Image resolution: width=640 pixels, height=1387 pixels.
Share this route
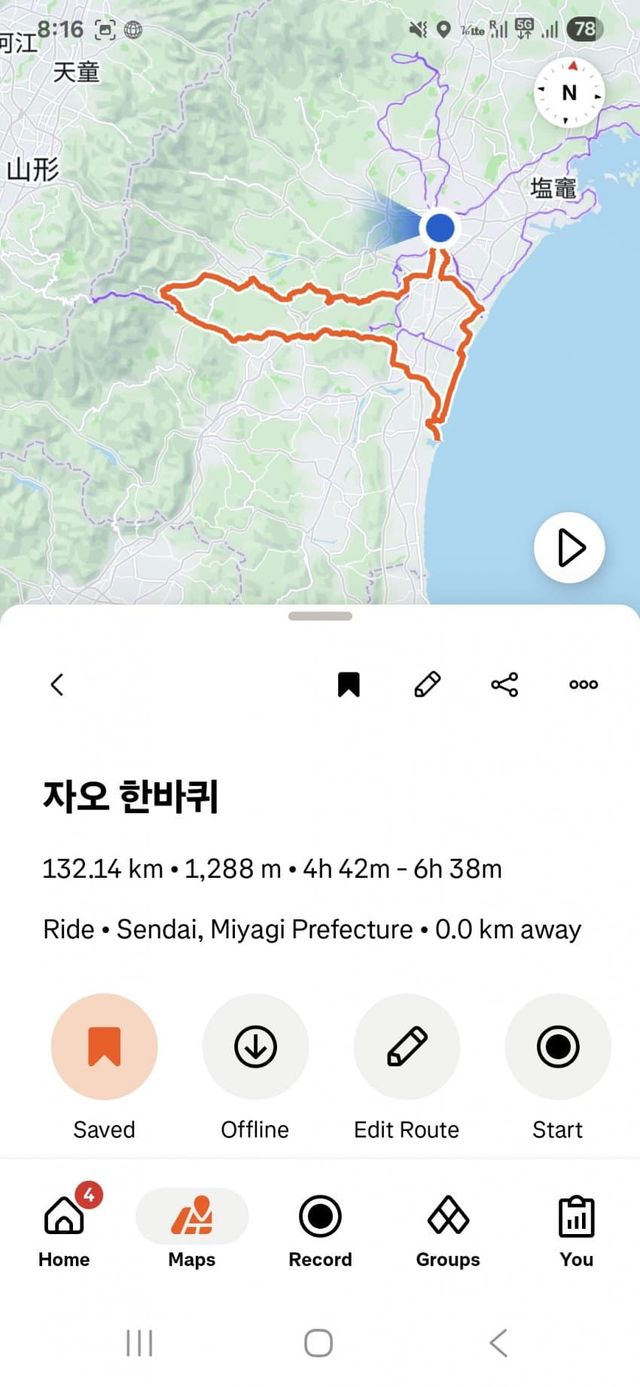505,685
